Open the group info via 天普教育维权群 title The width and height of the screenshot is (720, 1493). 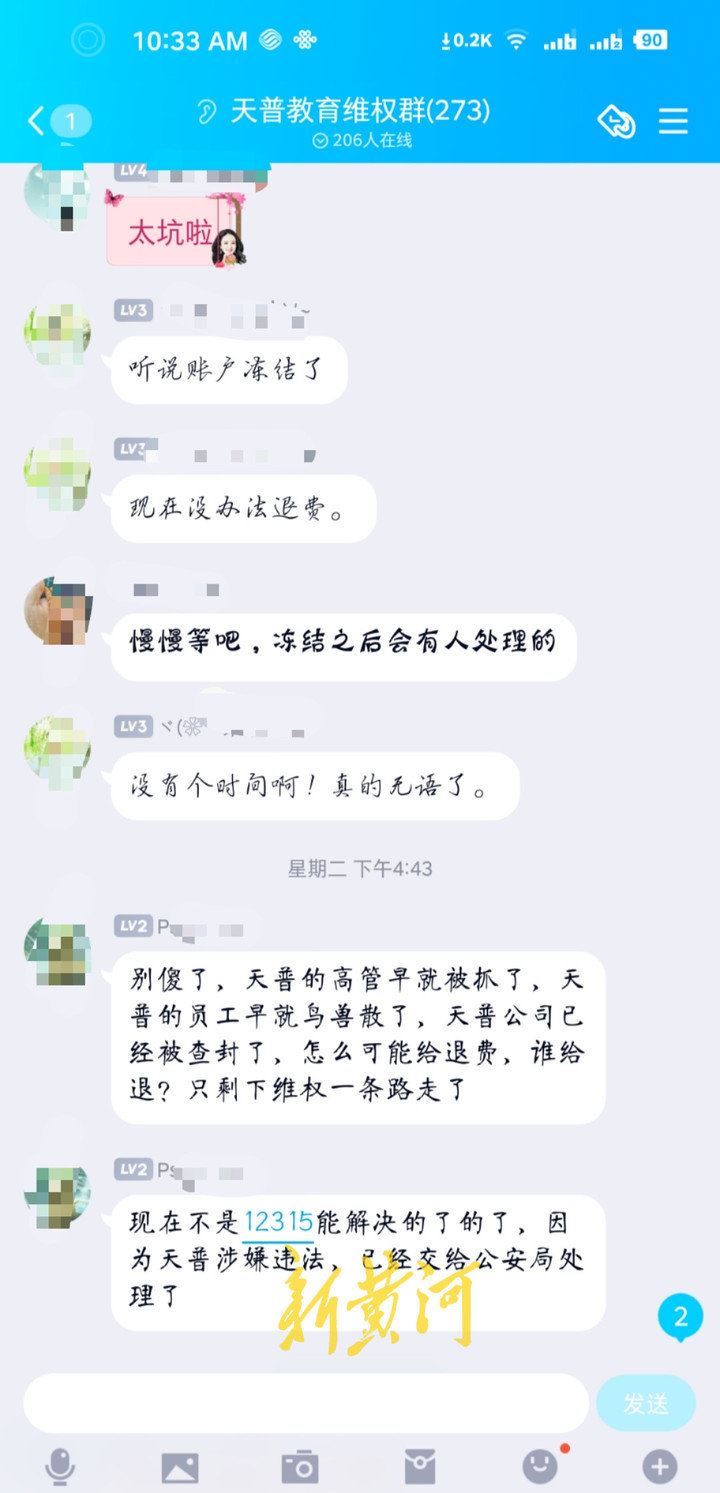tap(360, 110)
